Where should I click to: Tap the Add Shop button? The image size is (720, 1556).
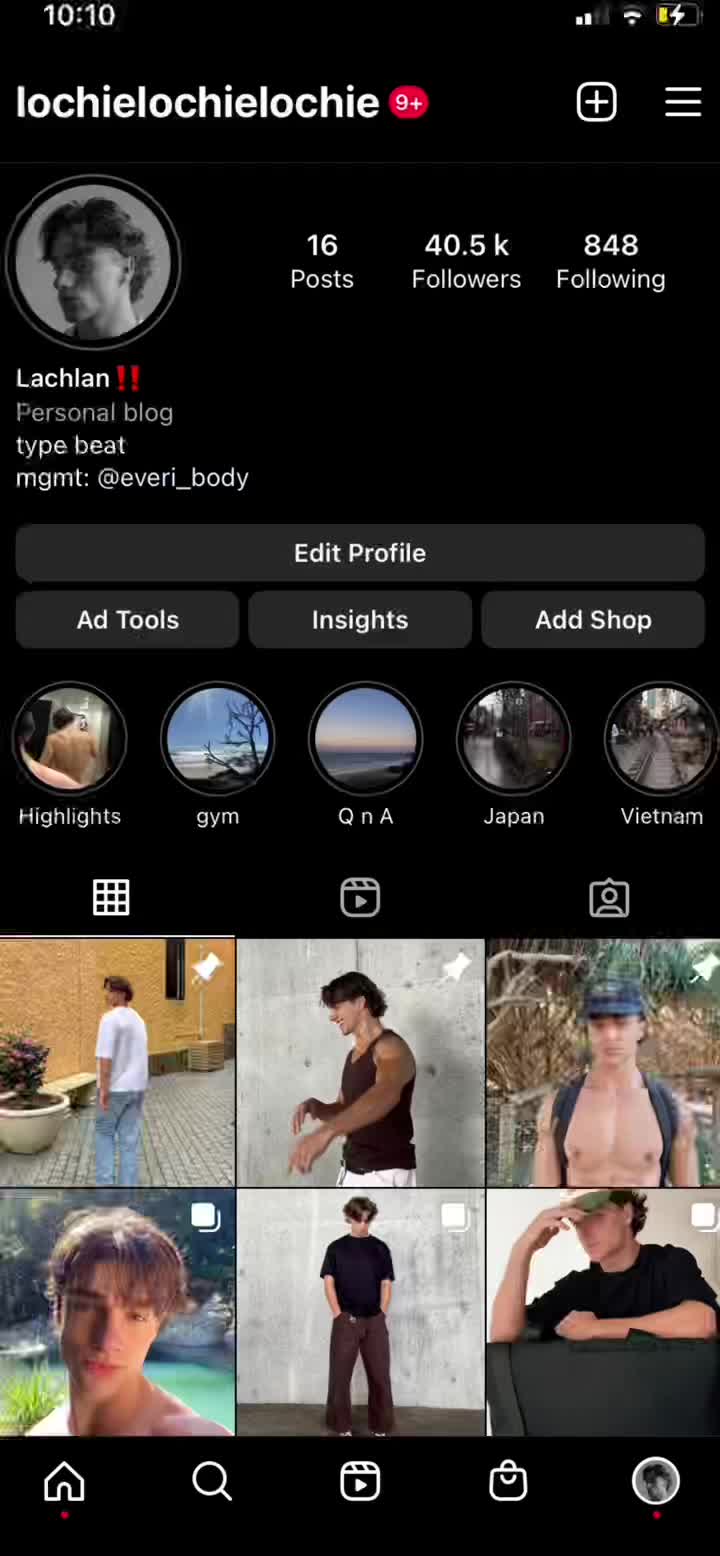click(593, 620)
